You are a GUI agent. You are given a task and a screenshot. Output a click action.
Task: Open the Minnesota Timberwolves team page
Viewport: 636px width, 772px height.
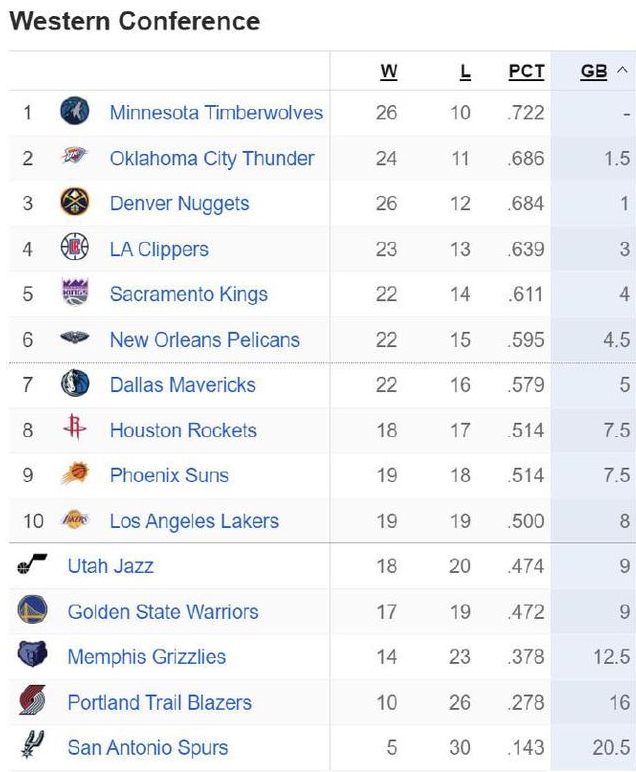point(216,113)
